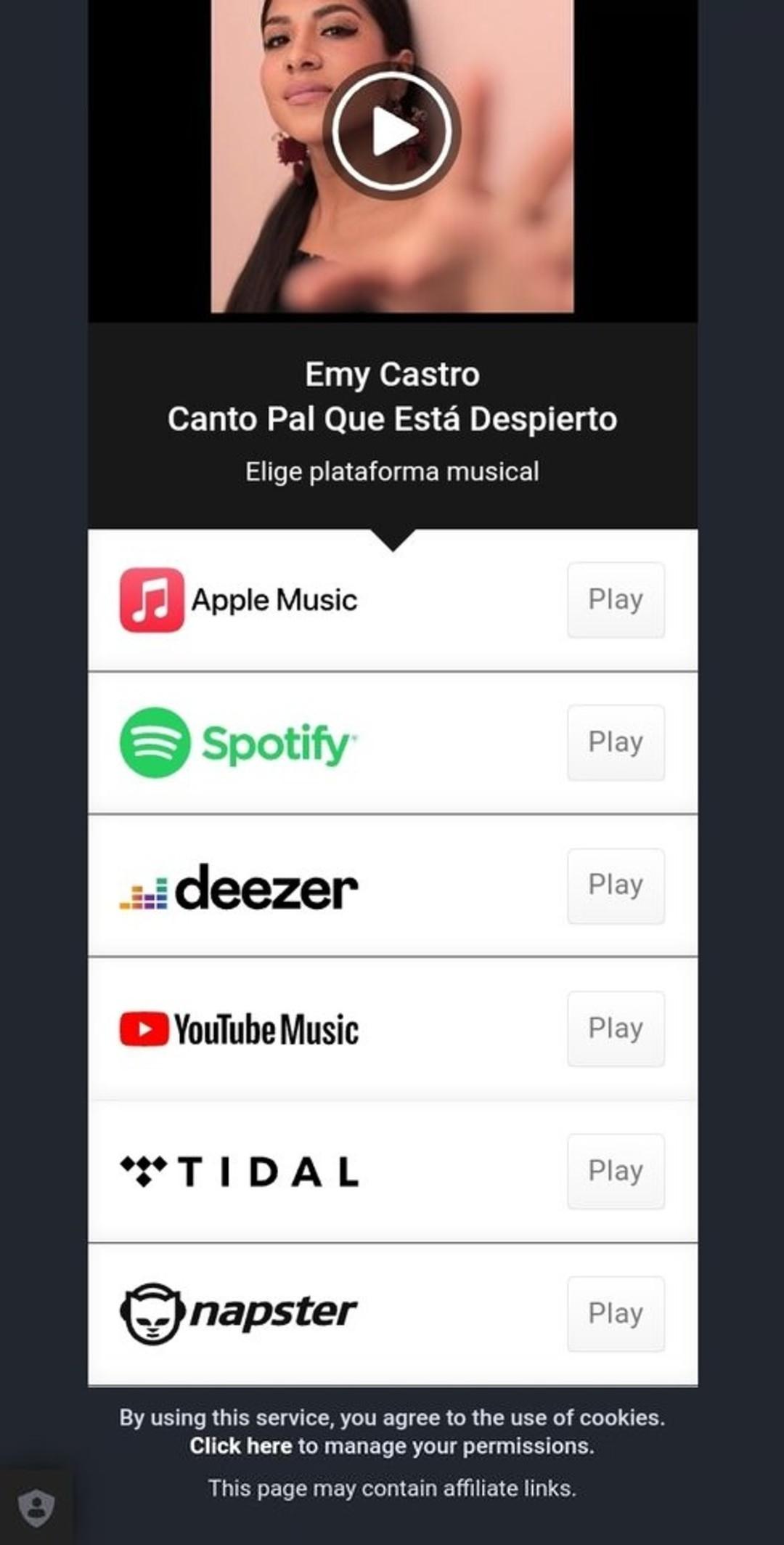Choose Deezer to play the song
784x1545 pixels.
click(x=616, y=885)
